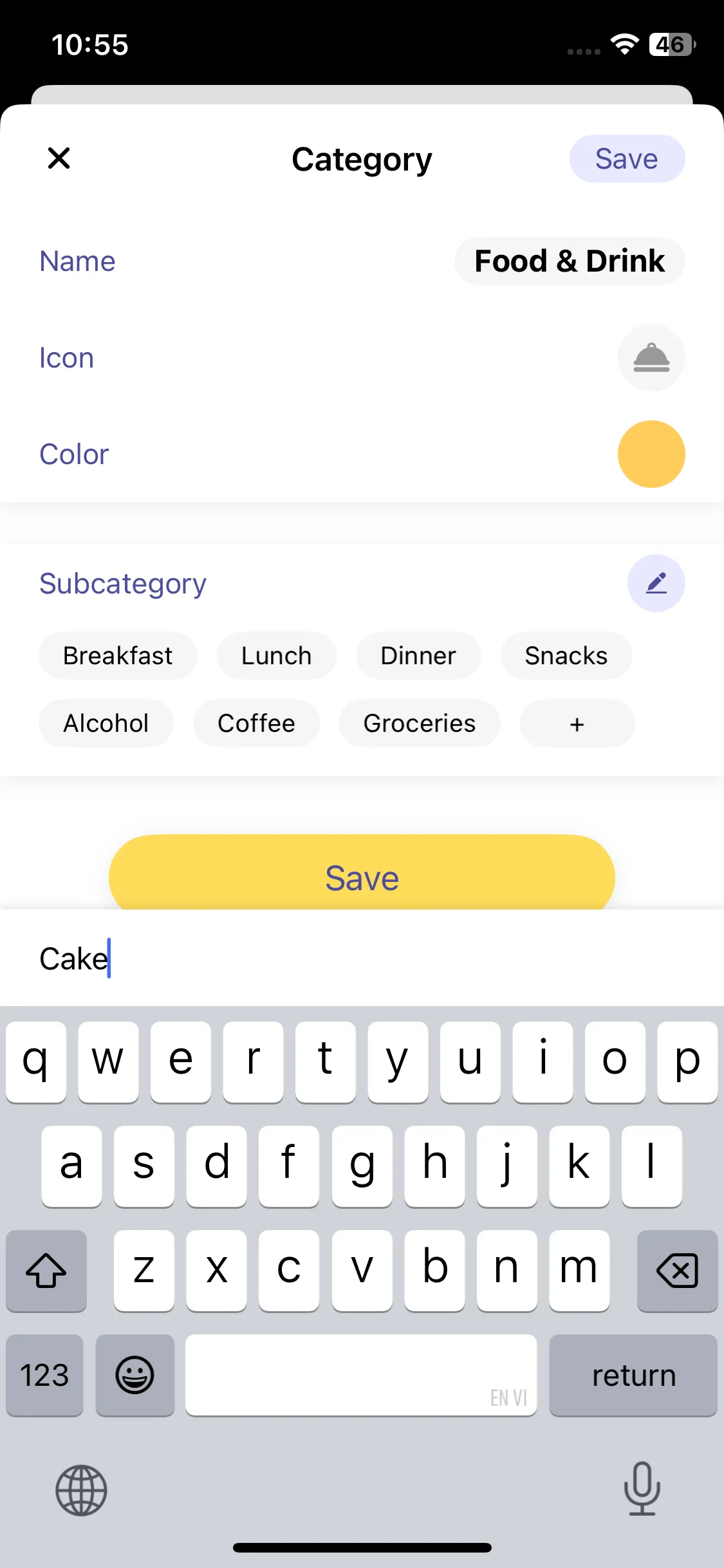This screenshot has height=1568, width=724.
Task: Change the category icon
Action: 651,358
